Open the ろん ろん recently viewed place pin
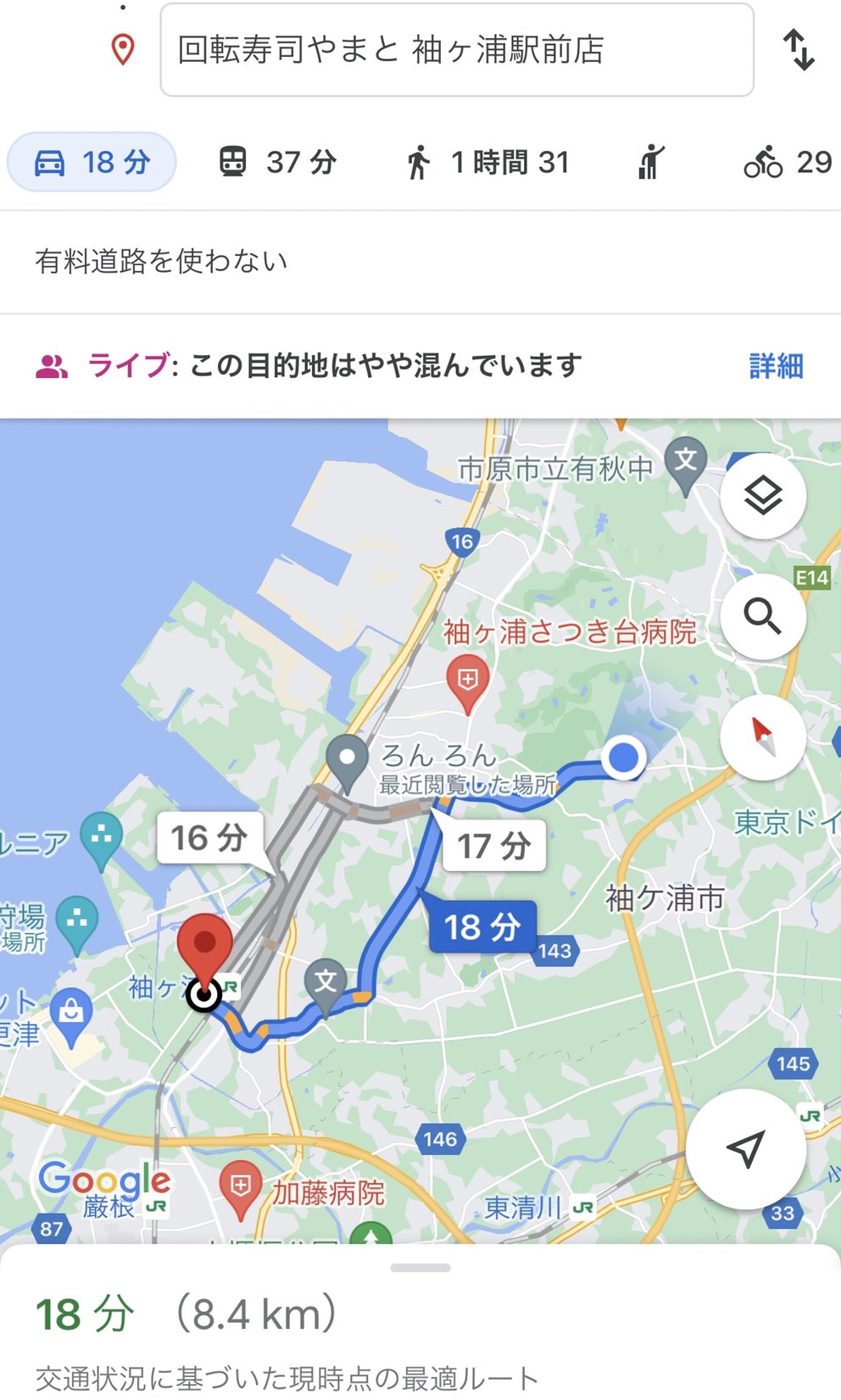The width and height of the screenshot is (841, 1400). tap(347, 758)
